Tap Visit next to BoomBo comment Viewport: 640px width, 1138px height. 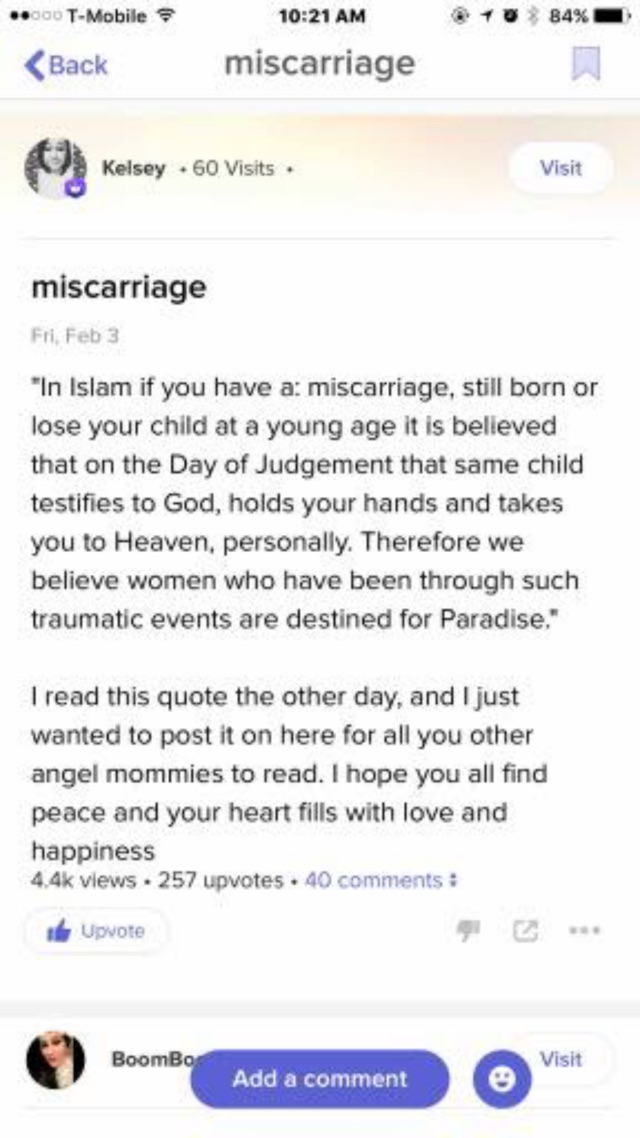[562, 1059]
